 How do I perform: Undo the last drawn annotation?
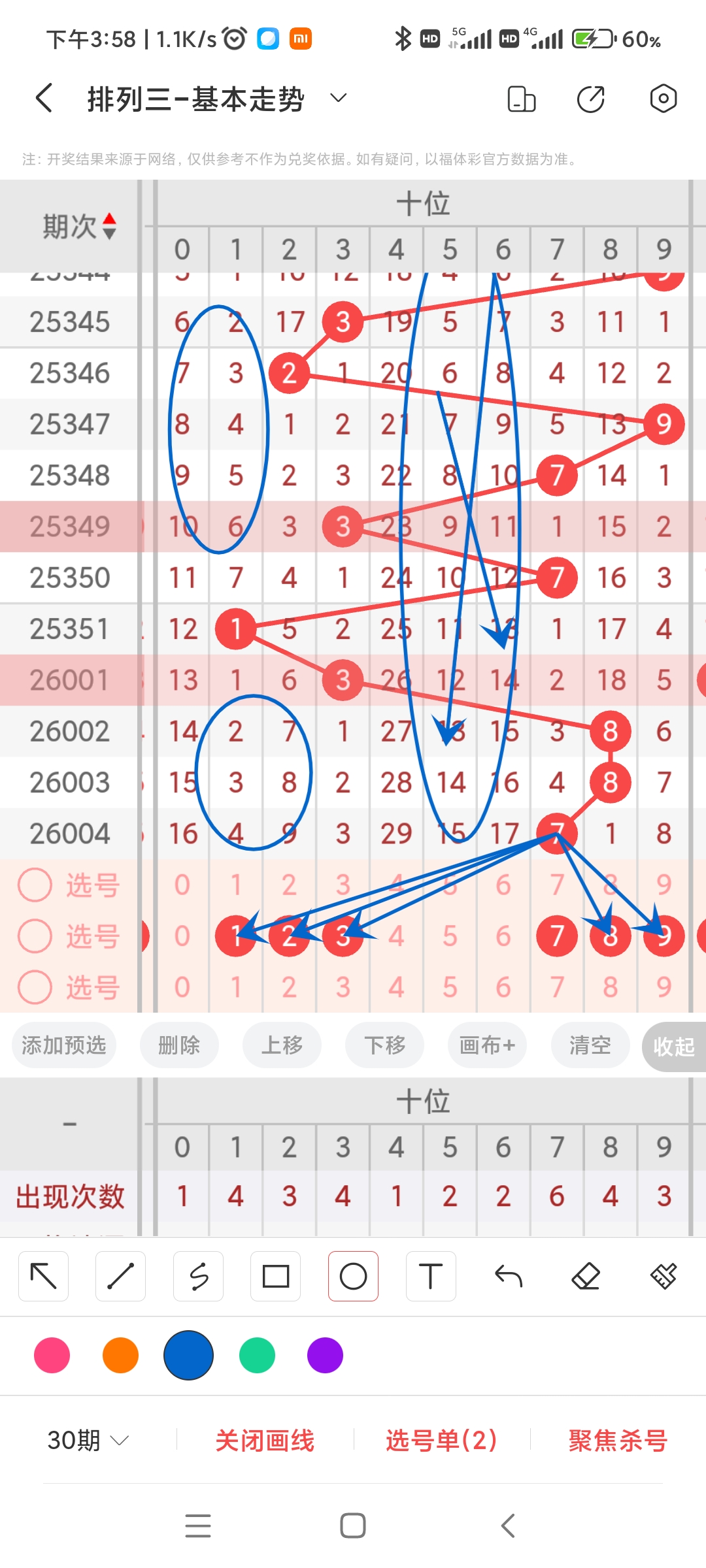(x=508, y=1275)
